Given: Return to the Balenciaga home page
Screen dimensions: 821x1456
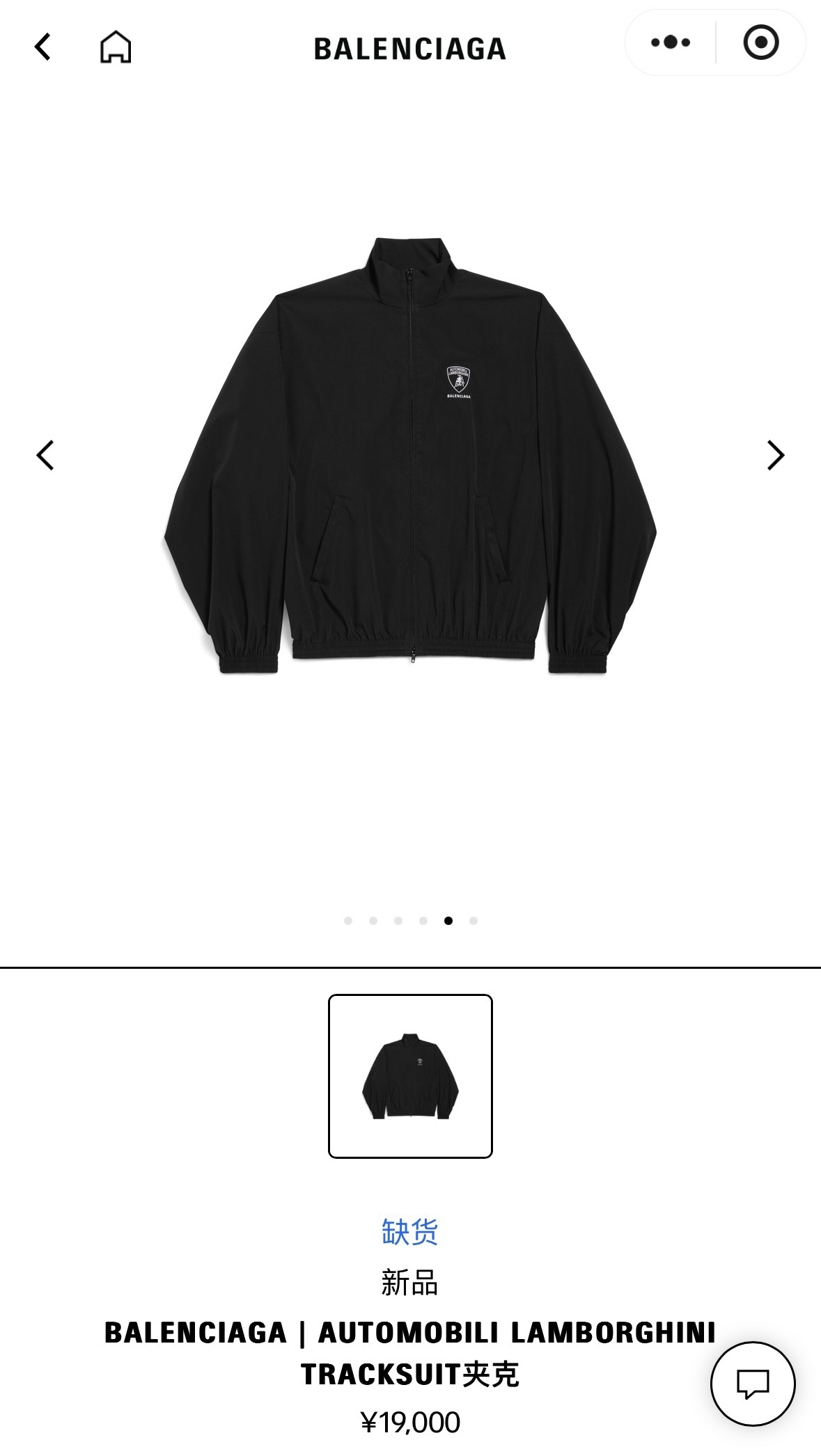Looking at the screenshot, I should [116, 47].
